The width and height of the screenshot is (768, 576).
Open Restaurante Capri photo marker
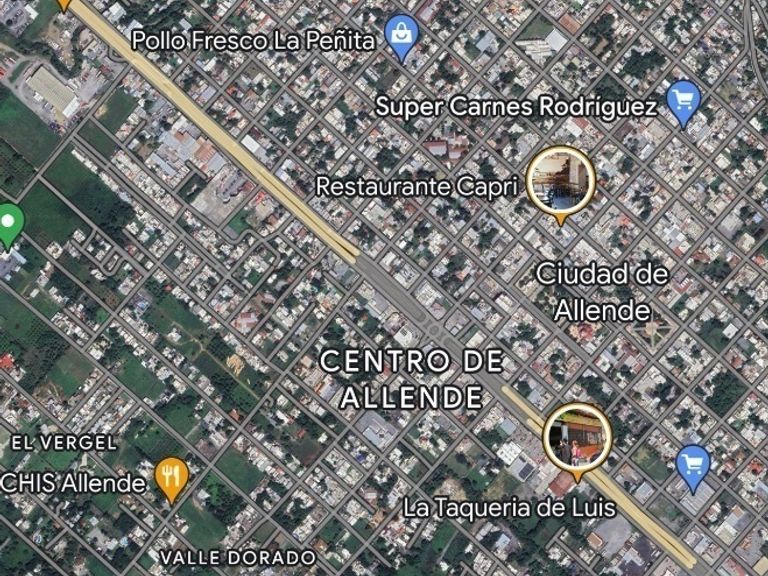[560, 182]
